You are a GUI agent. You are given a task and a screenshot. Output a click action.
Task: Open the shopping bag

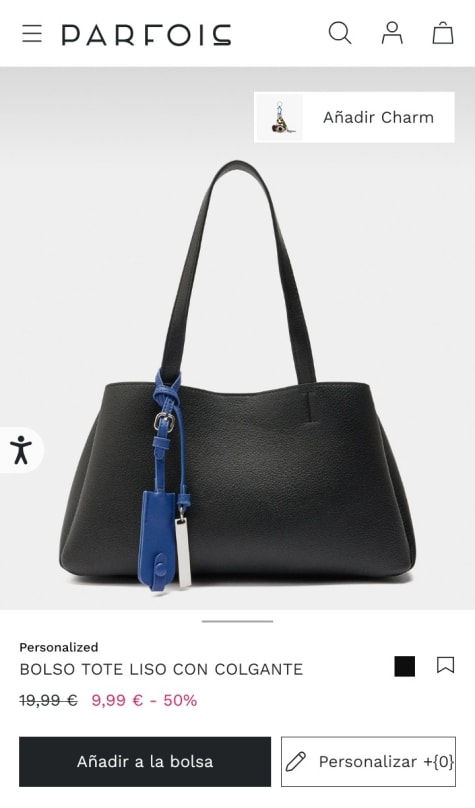pyautogui.click(x=443, y=33)
